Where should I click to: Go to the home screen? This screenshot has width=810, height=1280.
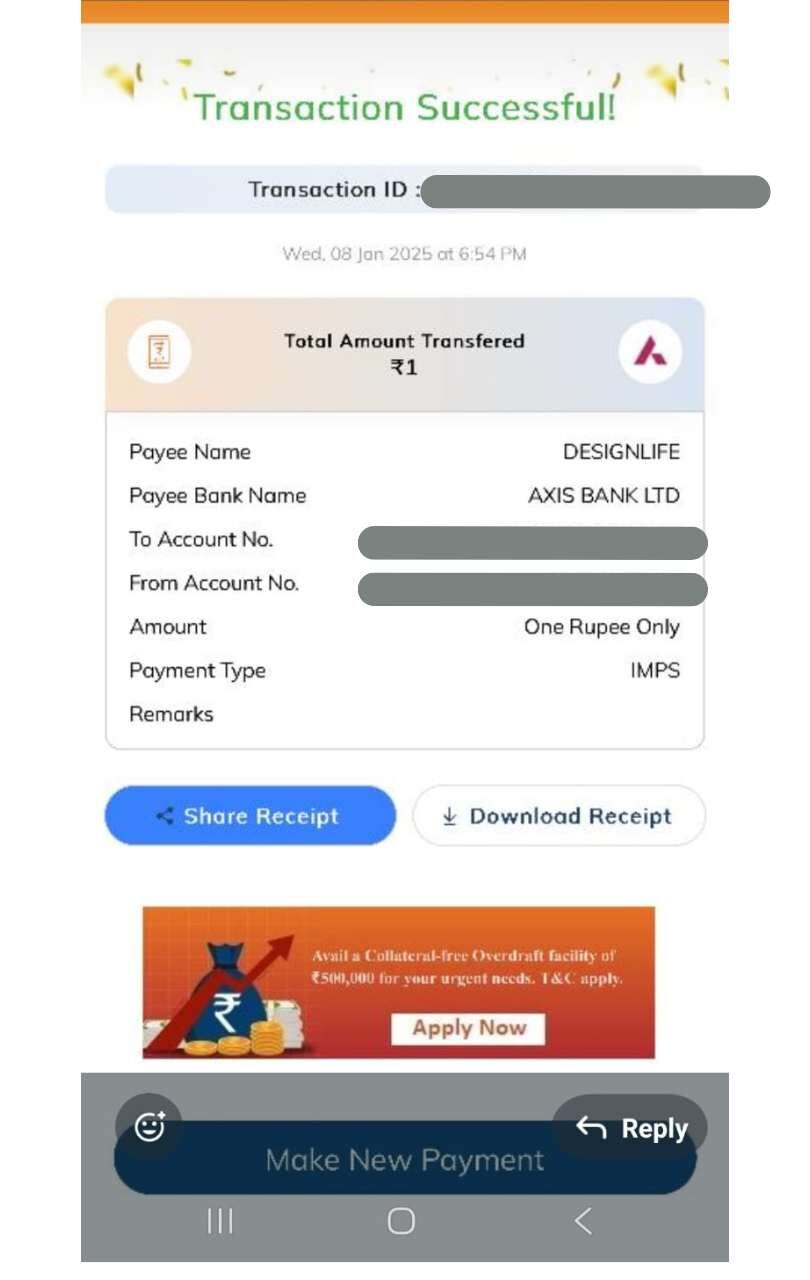pos(401,1220)
